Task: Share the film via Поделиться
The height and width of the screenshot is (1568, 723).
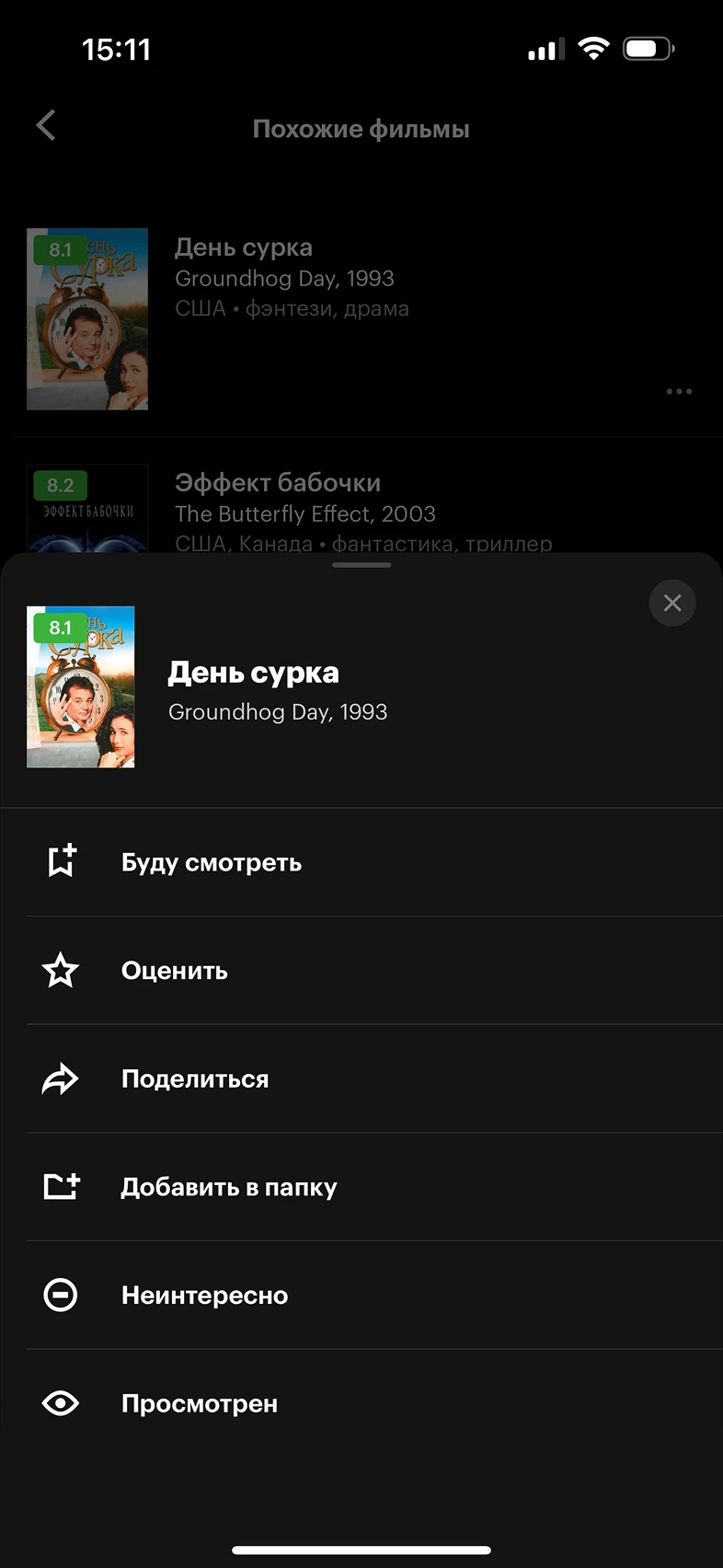Action: point(195,1078)
